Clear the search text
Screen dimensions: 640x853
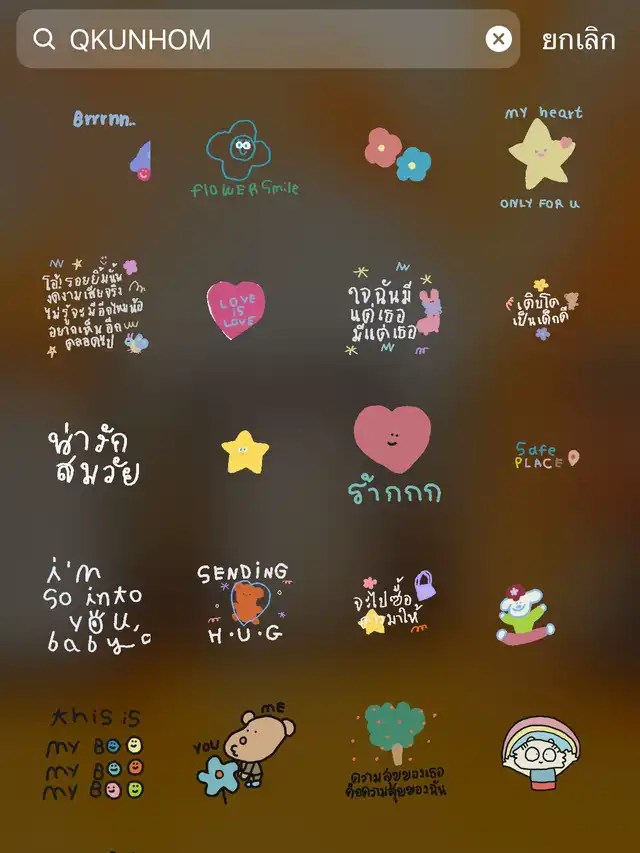(498, 39)
